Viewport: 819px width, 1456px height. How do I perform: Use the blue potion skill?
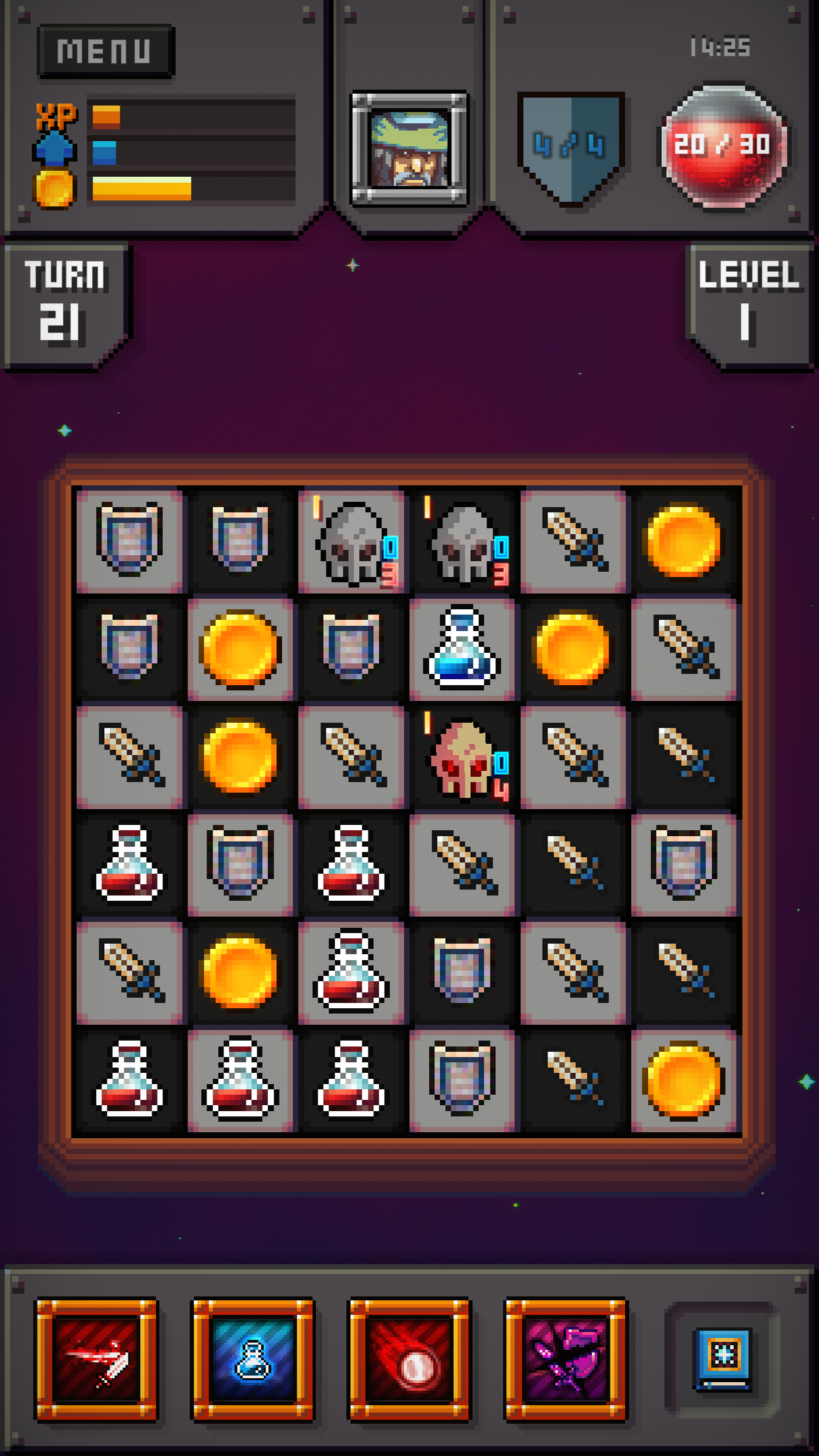click(x=253, y=1360)
